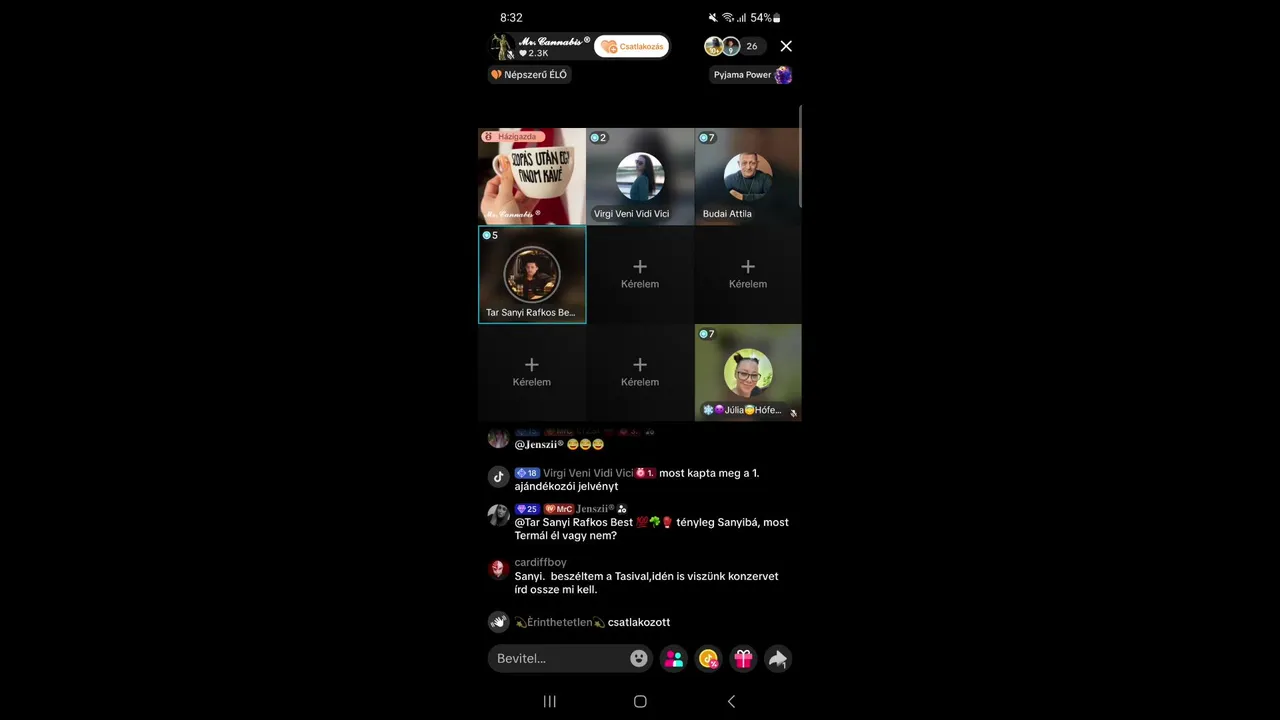This screenshot has height=720, width=1280.
Task: Close the live stream
Action: 786,46
